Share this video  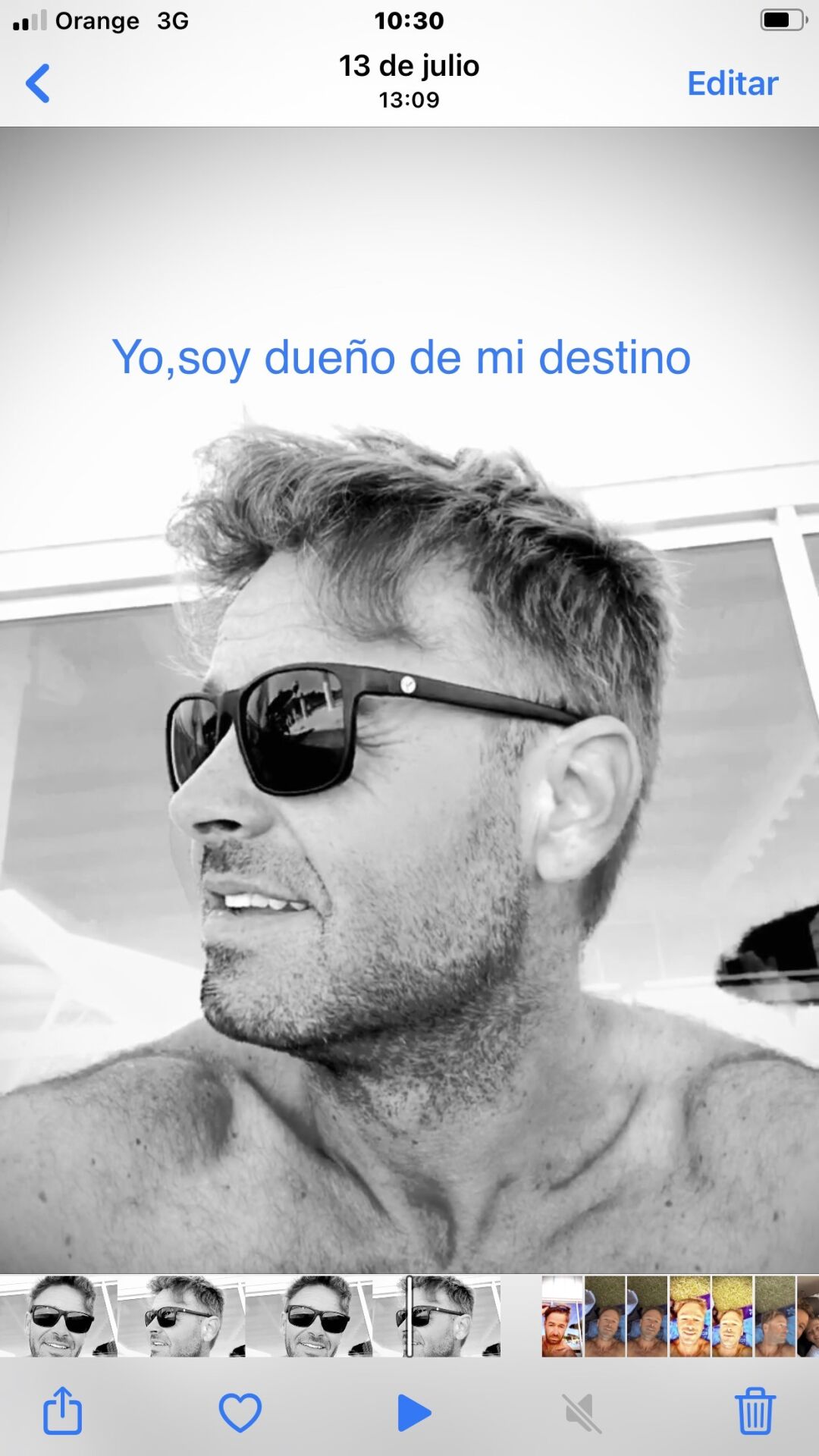(62, 1411)
